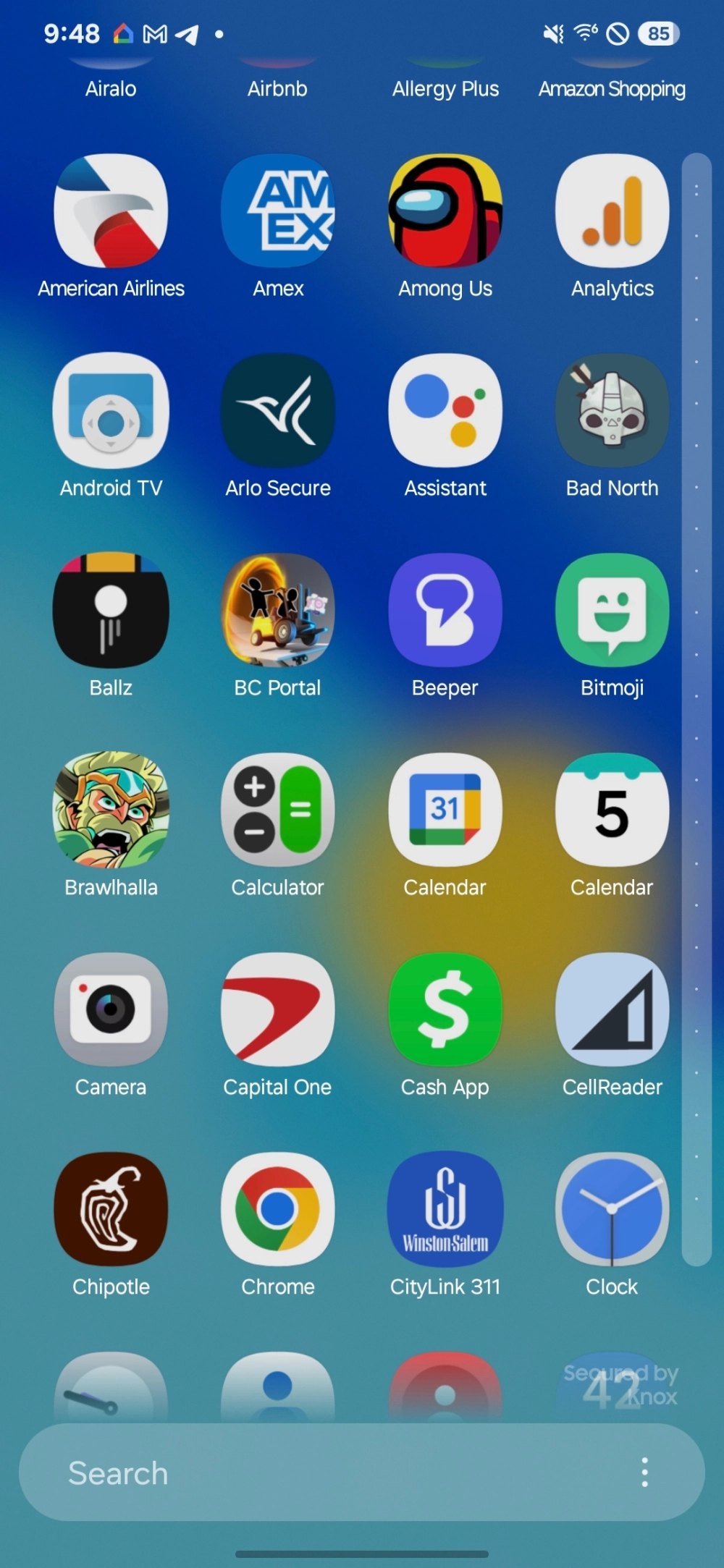Screen dimensions: 724x1568
Task: Launch the Ballz game
Action: click(x=111, y=611)
